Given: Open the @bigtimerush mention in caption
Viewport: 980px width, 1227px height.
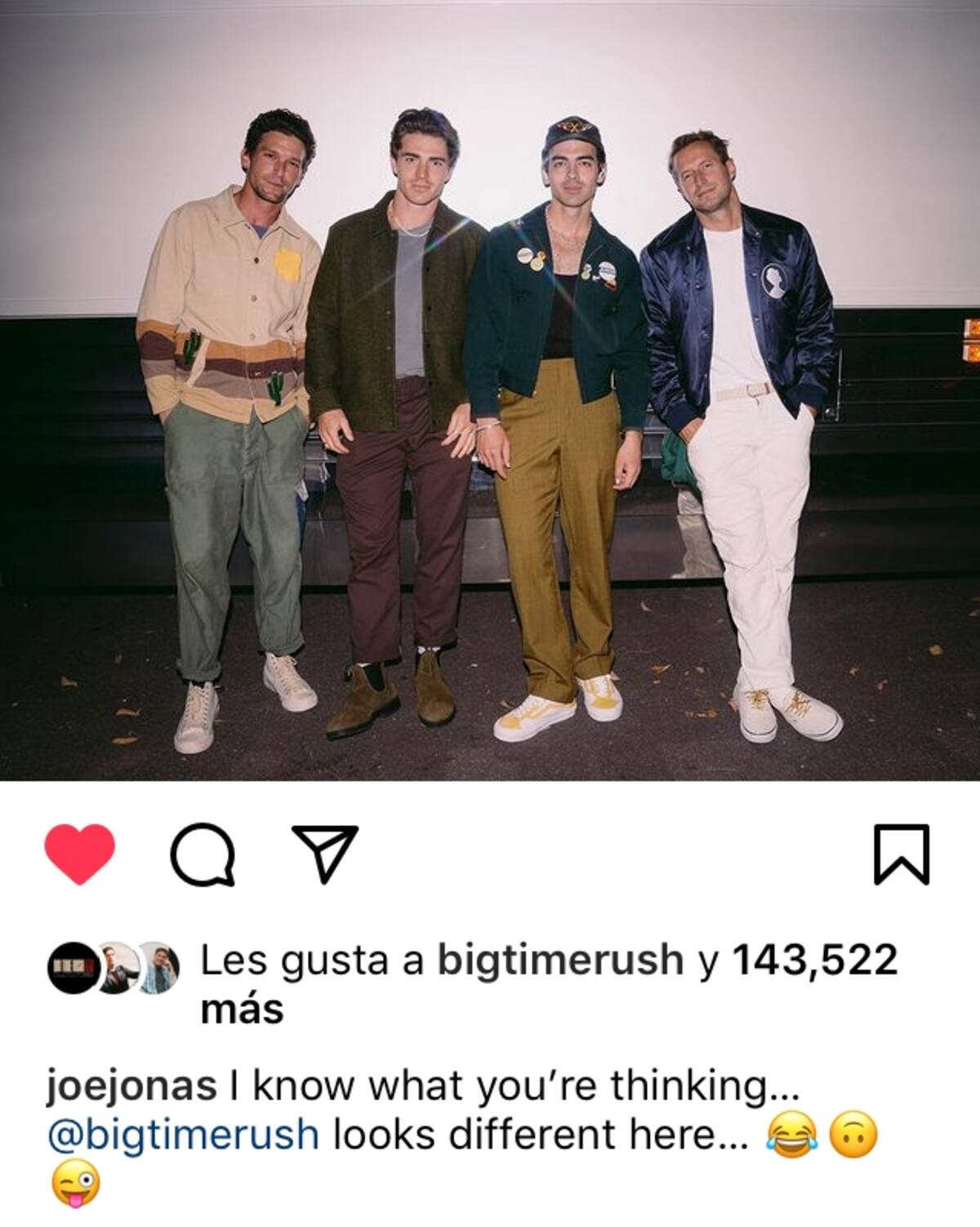Looking at the screenshot, I should (x=184, y=1135).
